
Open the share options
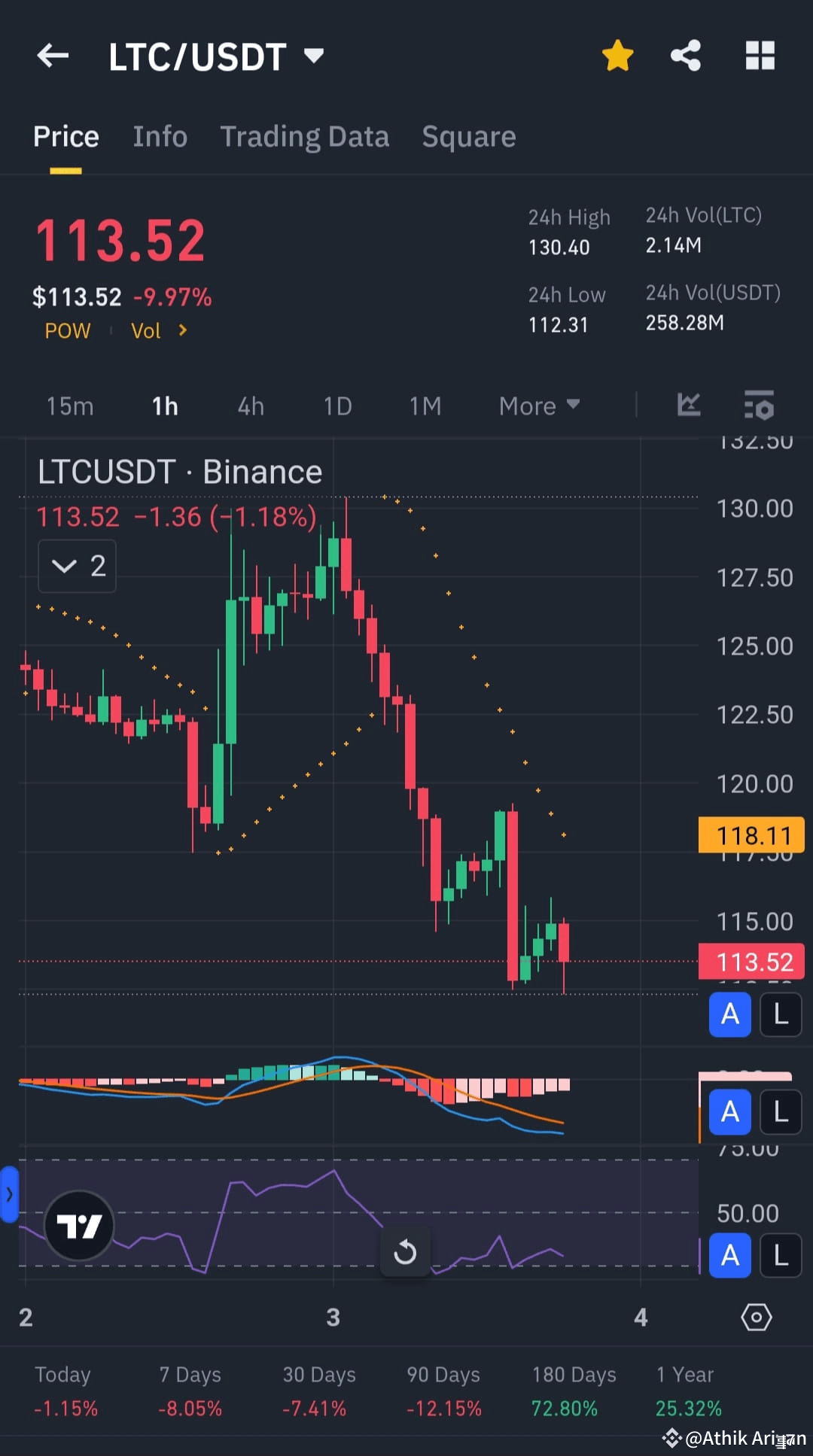click(684, 55)
